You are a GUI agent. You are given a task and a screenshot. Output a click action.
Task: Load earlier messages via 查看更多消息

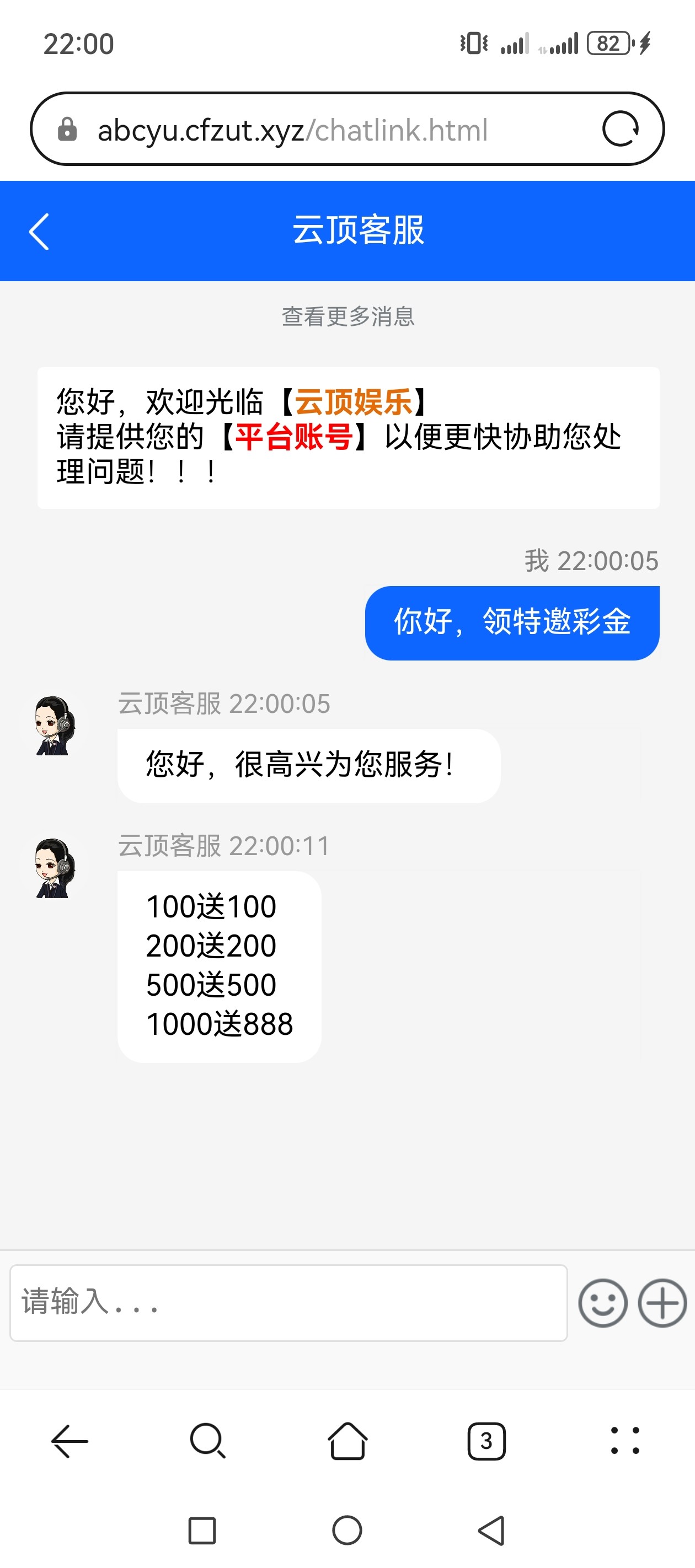point(347,316)
